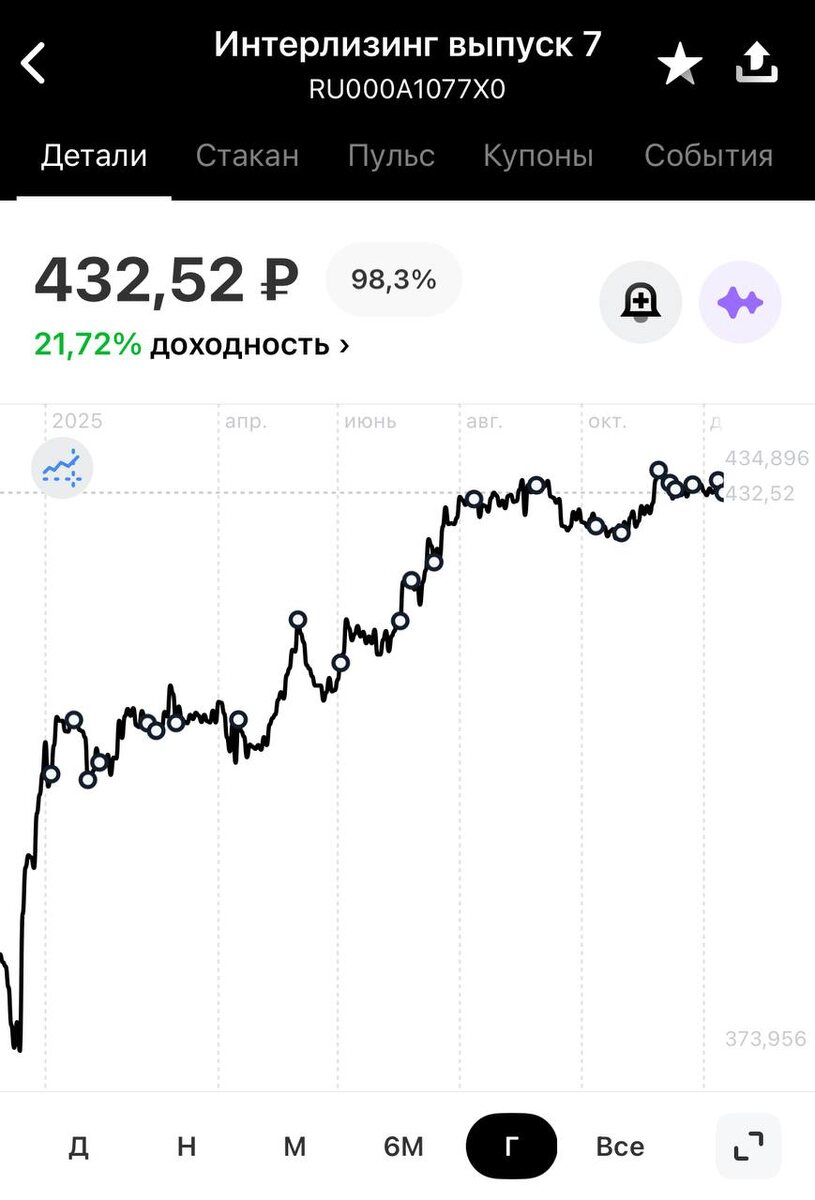Set a price alert with the bell icon
The height and width of the screenshot is (1200, 815).
[x=639, y=301]
